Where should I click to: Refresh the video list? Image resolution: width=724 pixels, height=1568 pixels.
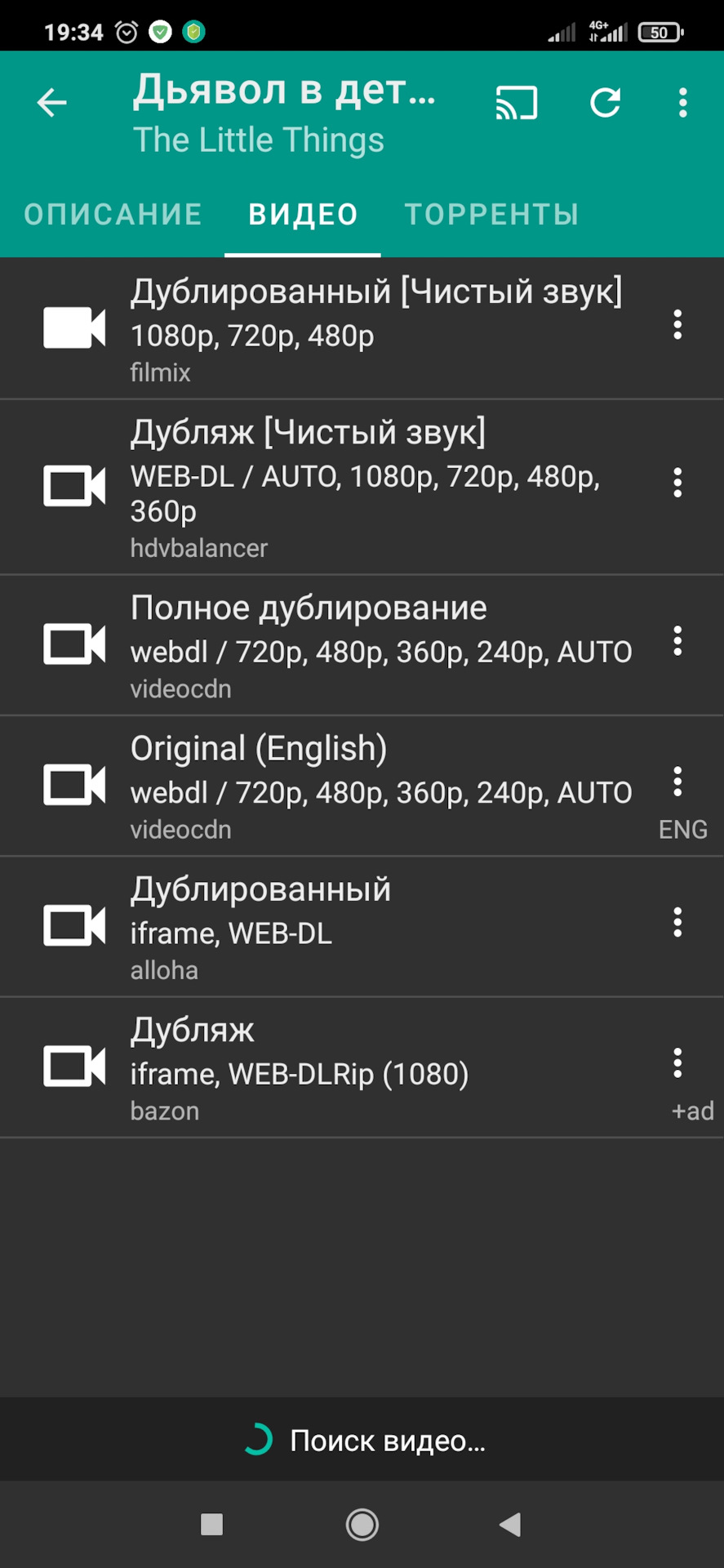(x=606, y=103)
